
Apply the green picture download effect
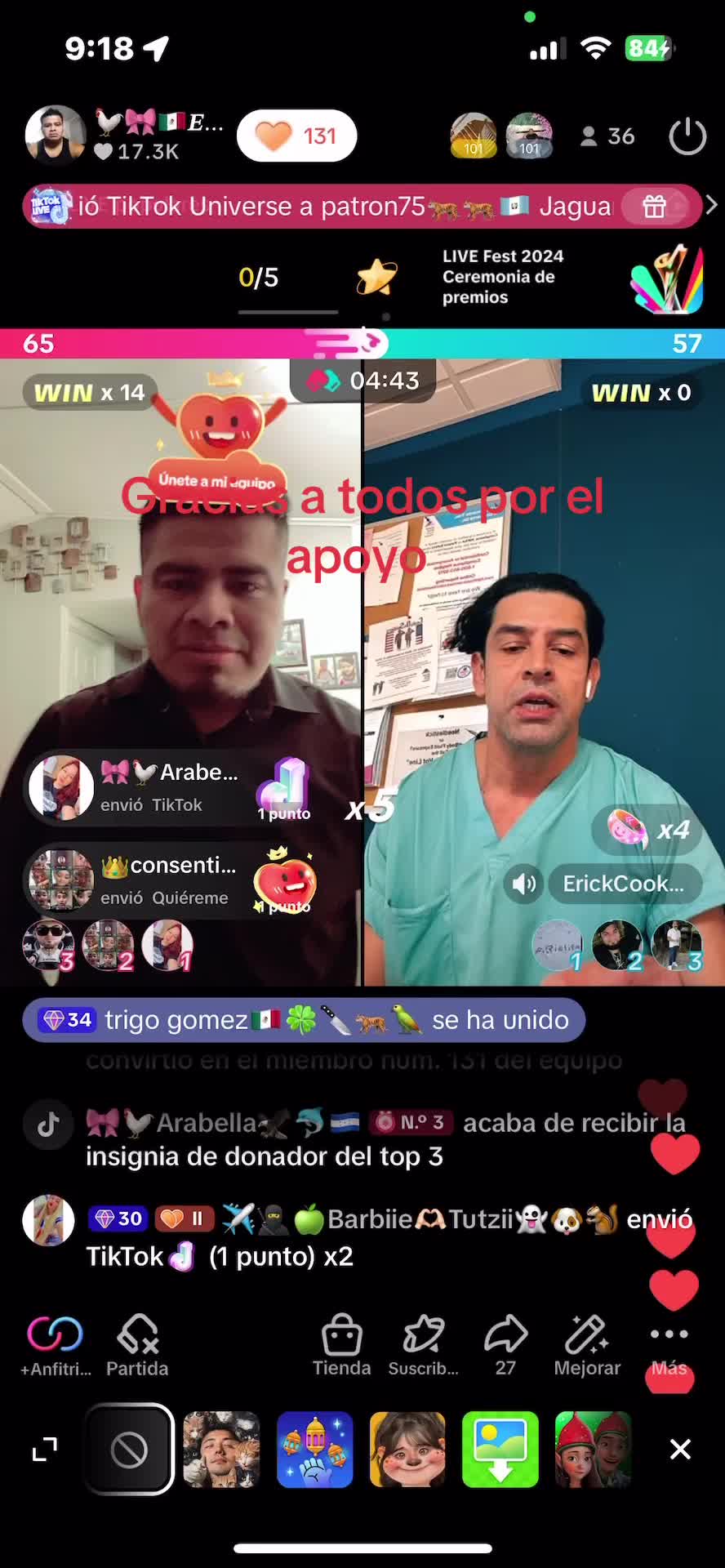(500, 1450)
